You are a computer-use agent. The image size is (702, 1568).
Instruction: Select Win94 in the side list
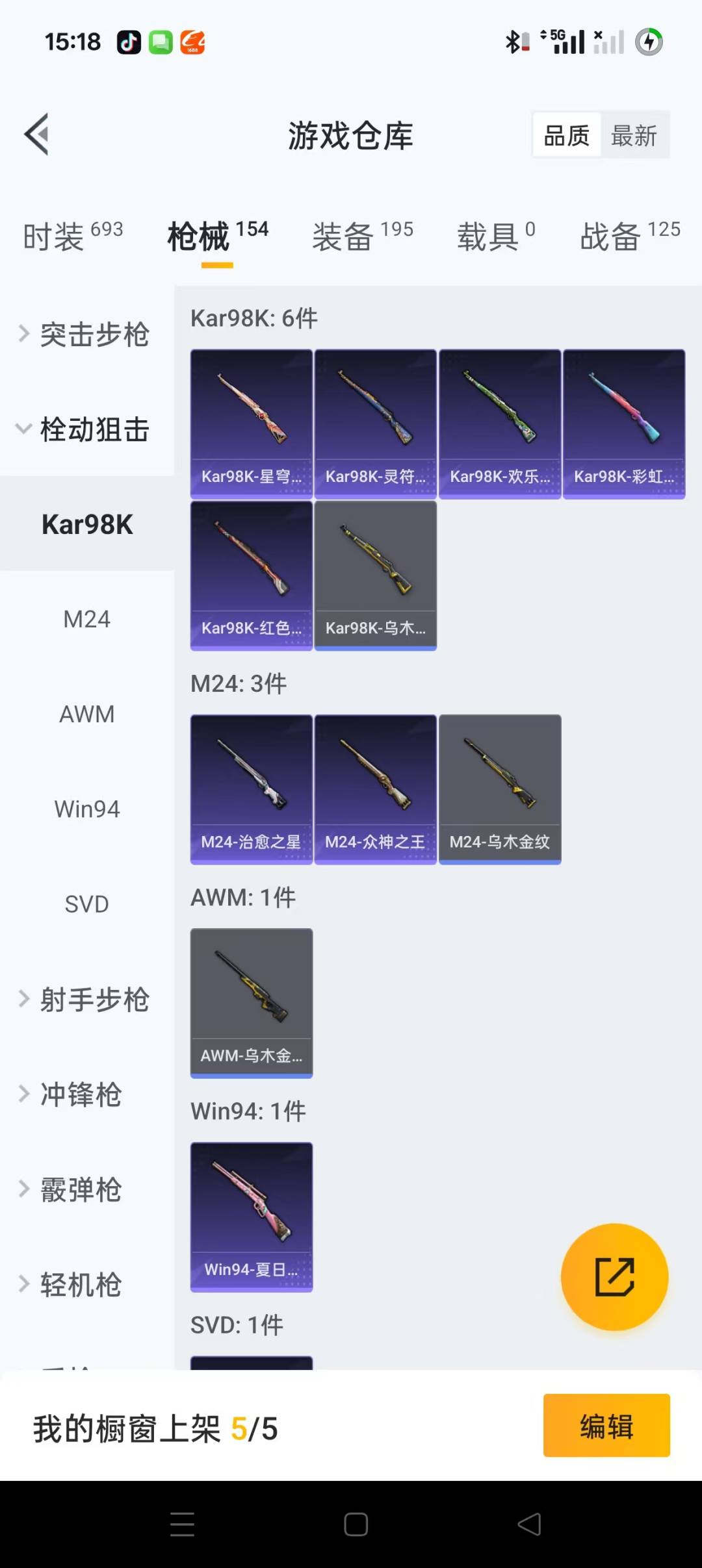(87, 809)
